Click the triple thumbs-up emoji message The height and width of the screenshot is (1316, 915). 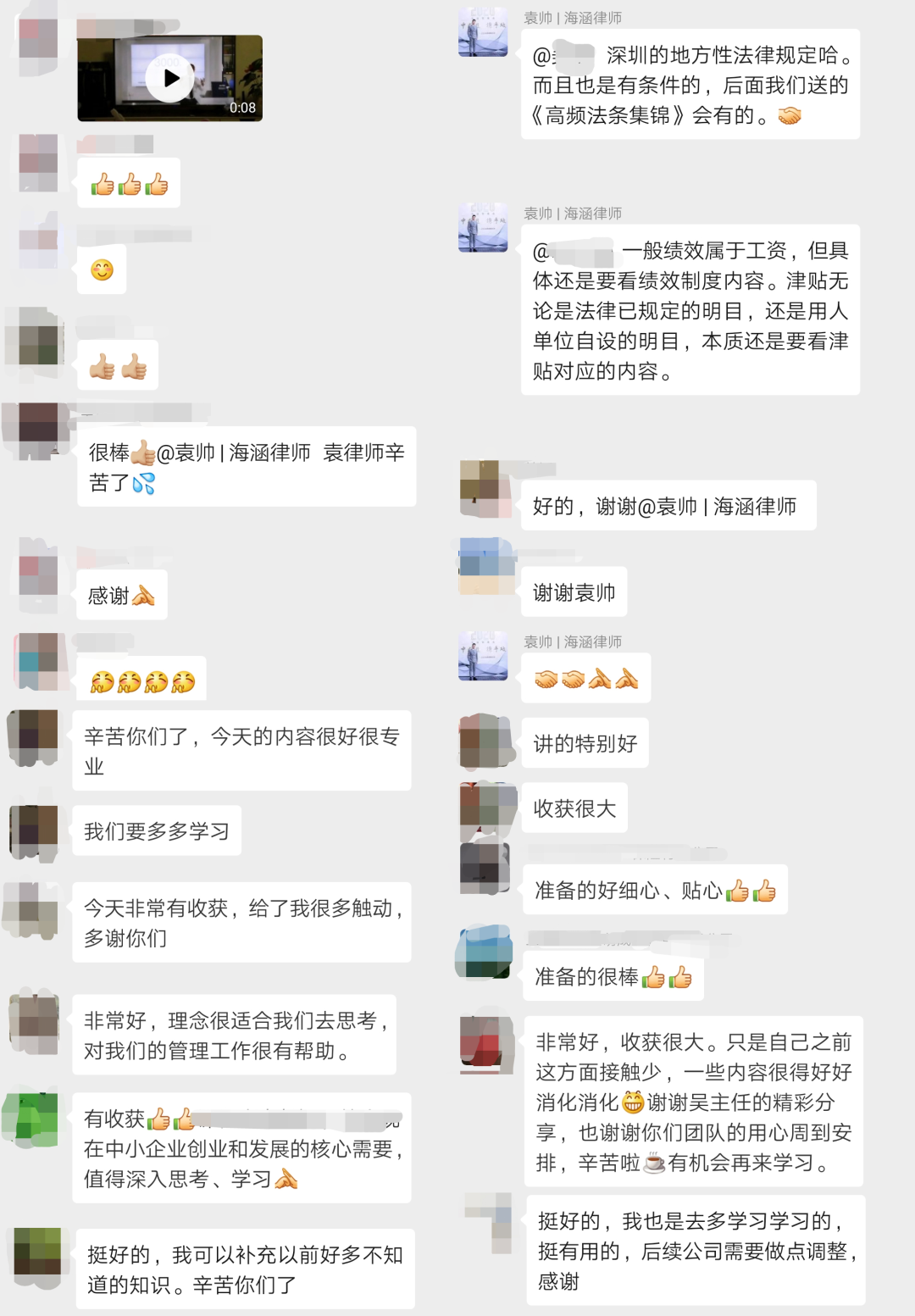tap(128, 182)
